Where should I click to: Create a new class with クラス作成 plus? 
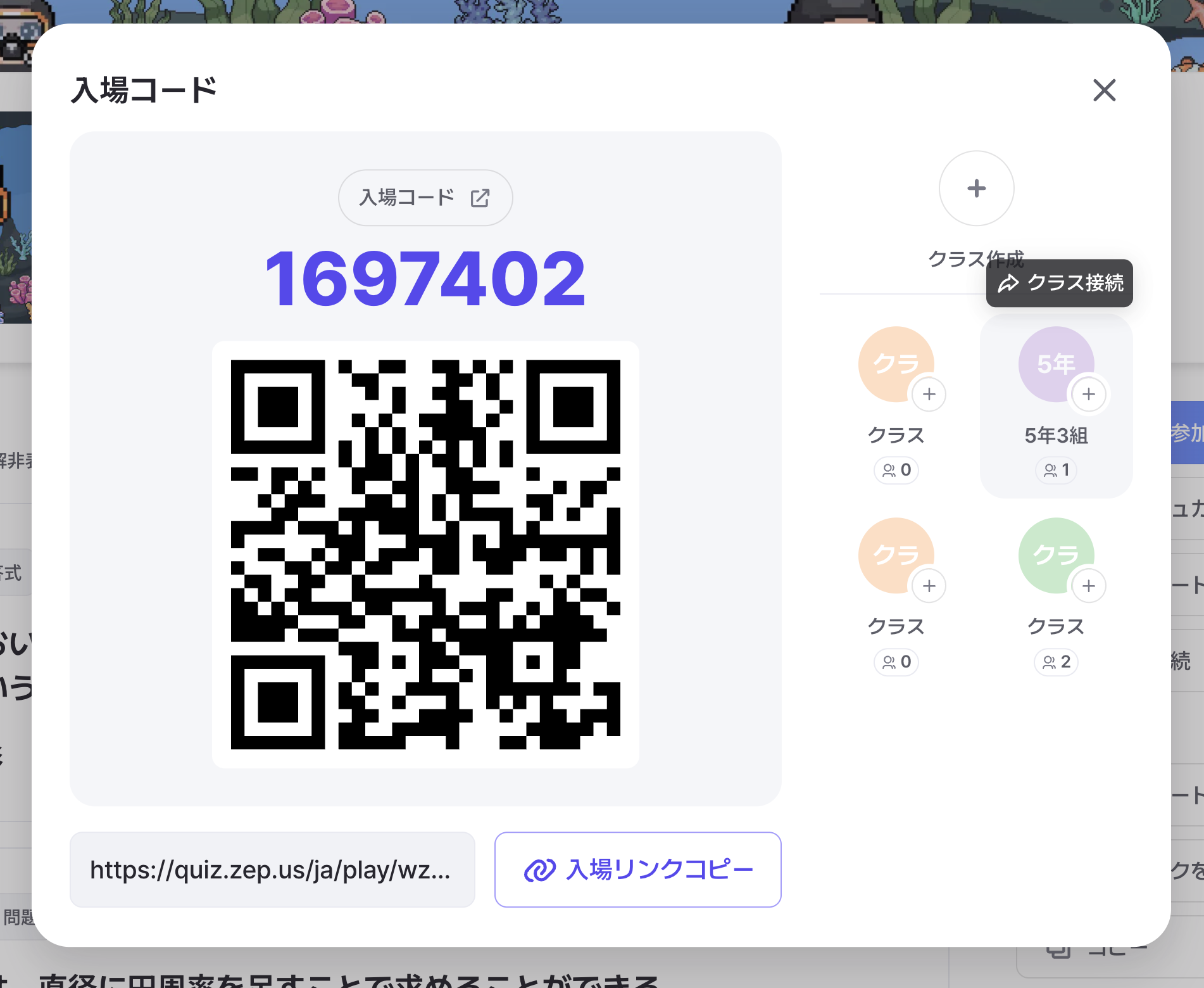tap(976, 188)
